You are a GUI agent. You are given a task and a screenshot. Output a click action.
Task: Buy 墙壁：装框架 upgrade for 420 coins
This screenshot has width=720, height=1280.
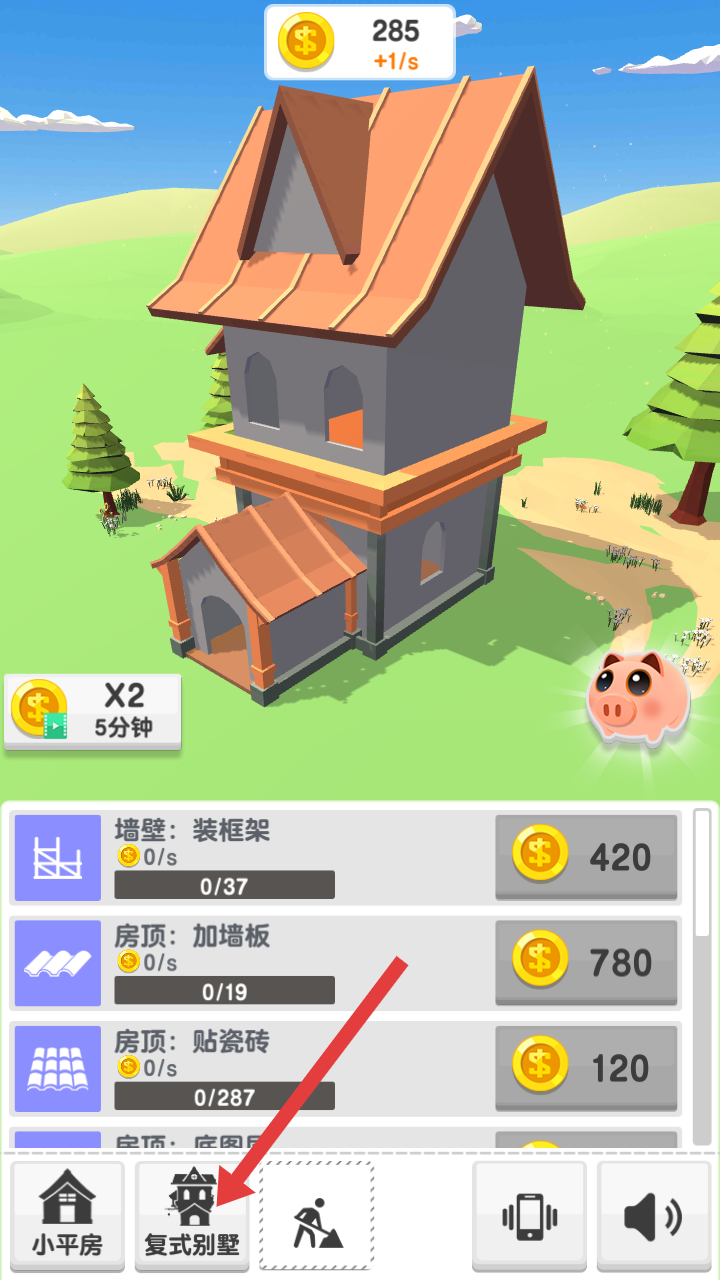click(x=587, y=857)
